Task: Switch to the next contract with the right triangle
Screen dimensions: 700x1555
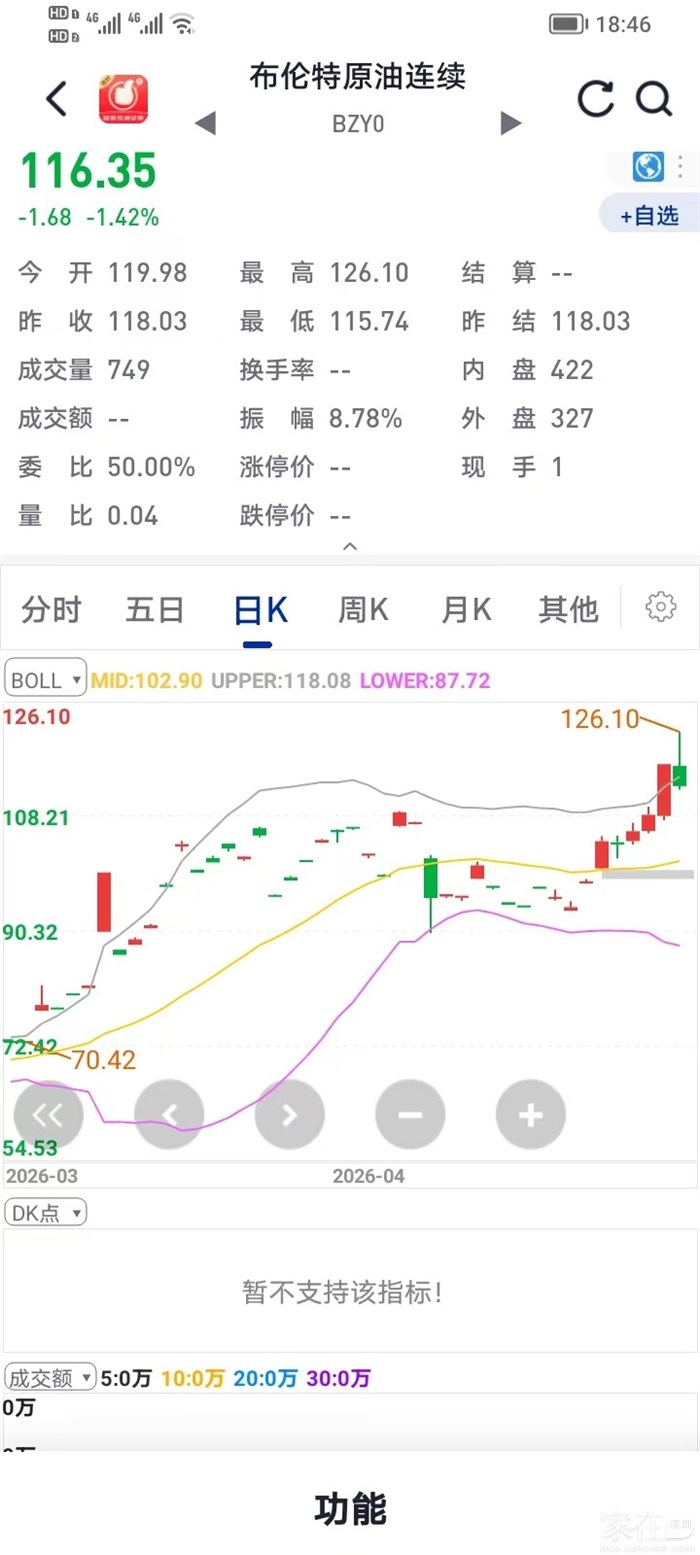Action: pos(510,123)
